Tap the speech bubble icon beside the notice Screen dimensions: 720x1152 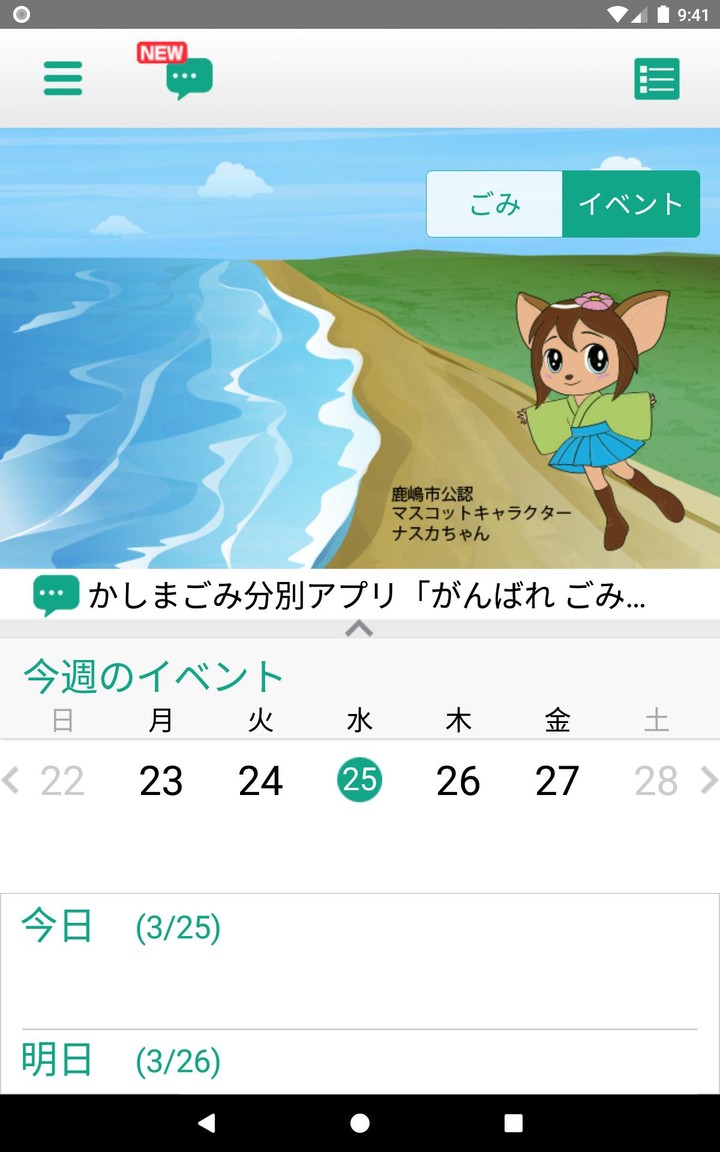54,593
